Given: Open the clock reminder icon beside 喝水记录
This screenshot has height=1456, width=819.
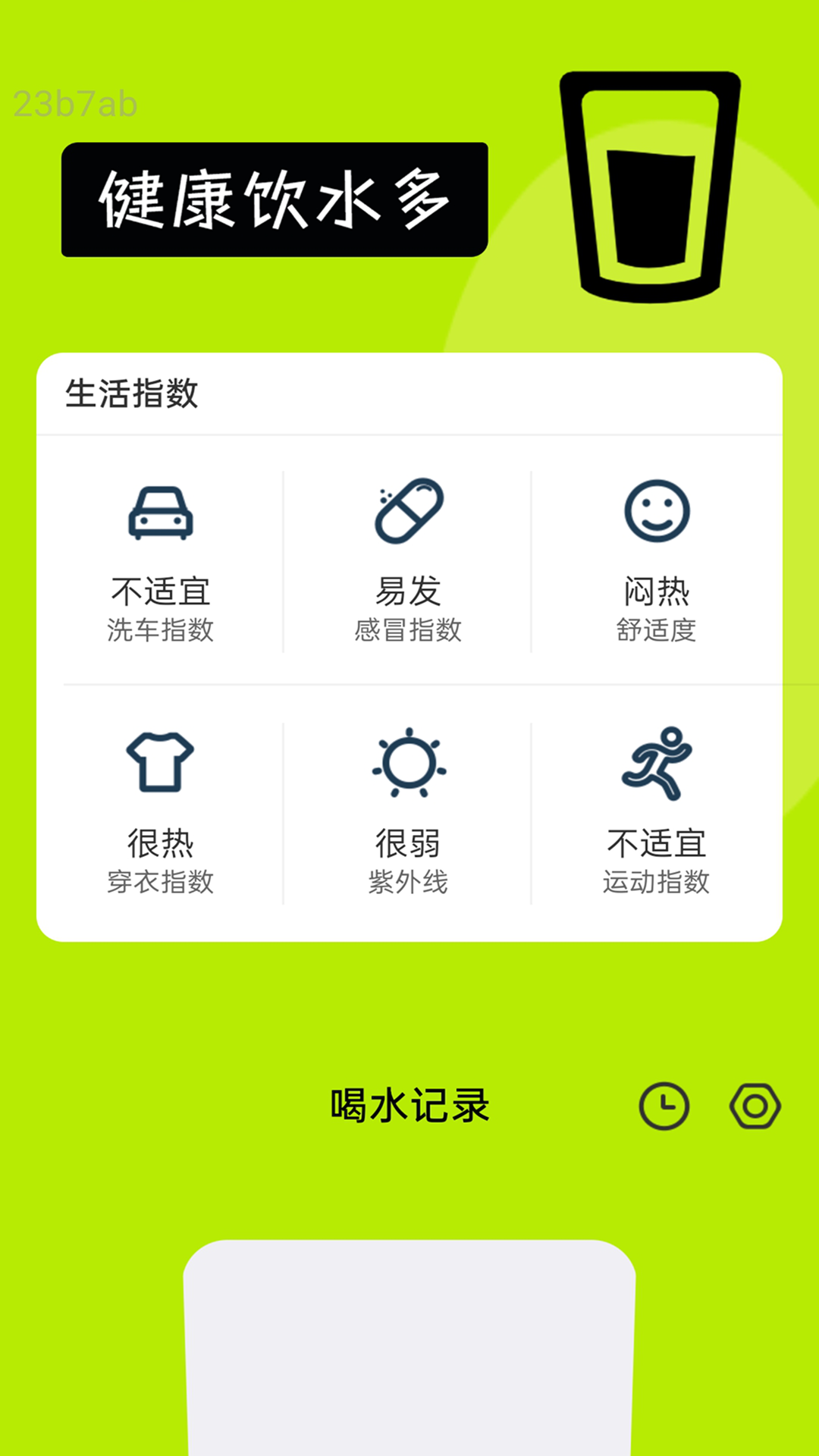Looking at the screenshot, I should point(664,1106).
